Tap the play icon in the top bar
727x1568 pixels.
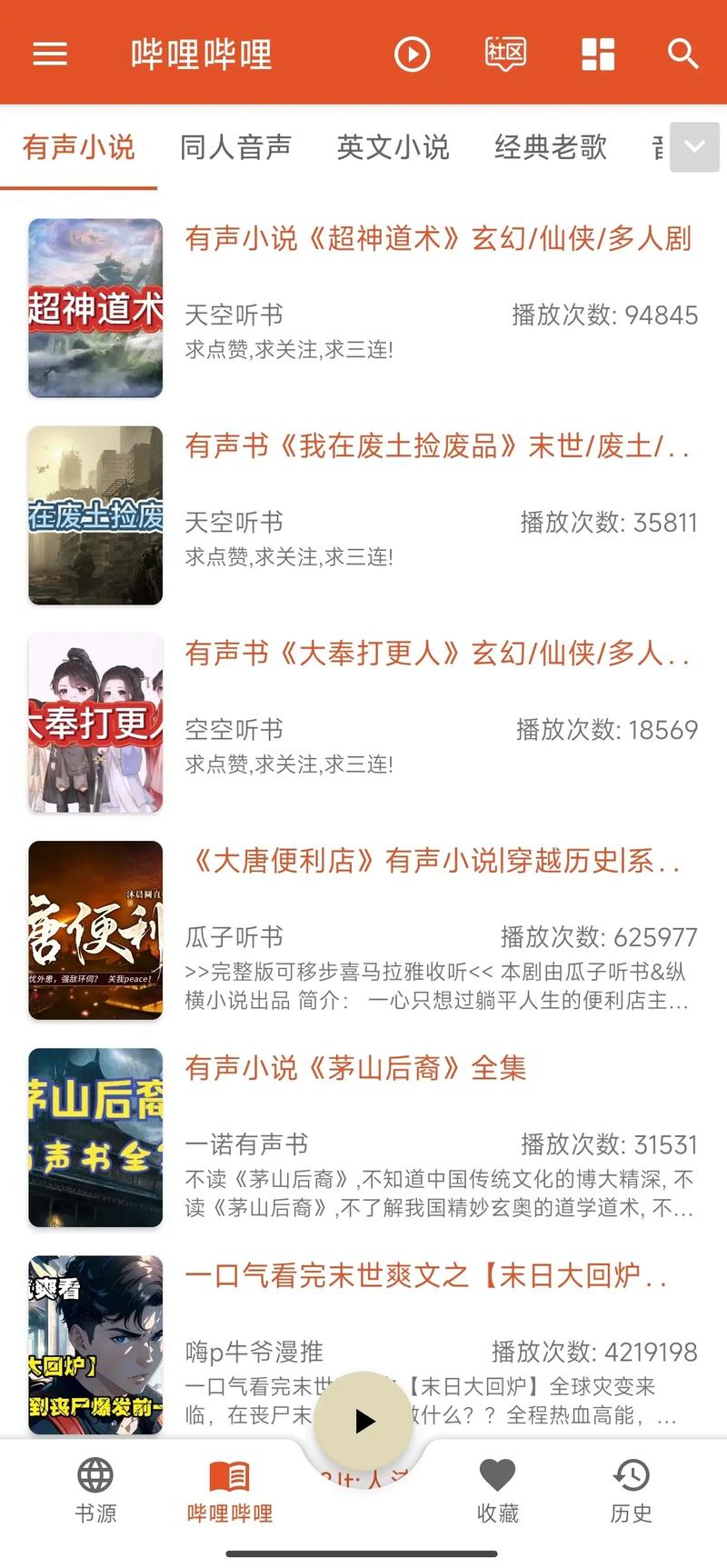[x=413, y=55]
